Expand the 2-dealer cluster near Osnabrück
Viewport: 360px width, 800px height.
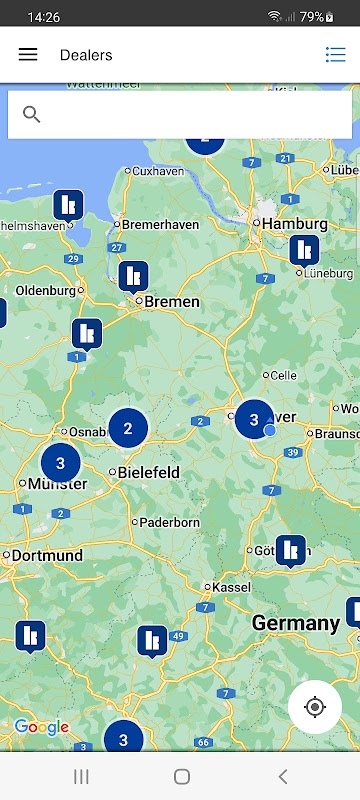click(128, 429)
